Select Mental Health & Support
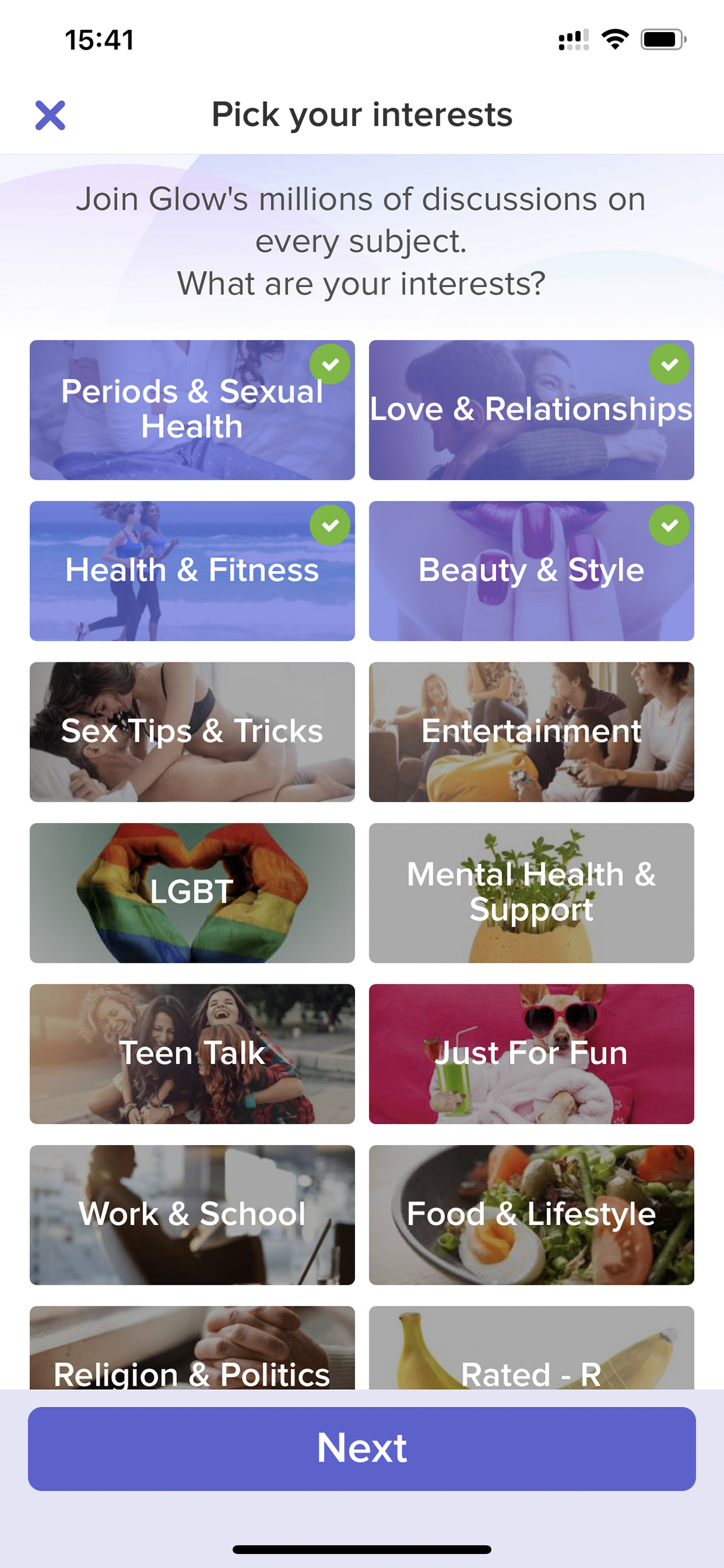 click(531, 892)
